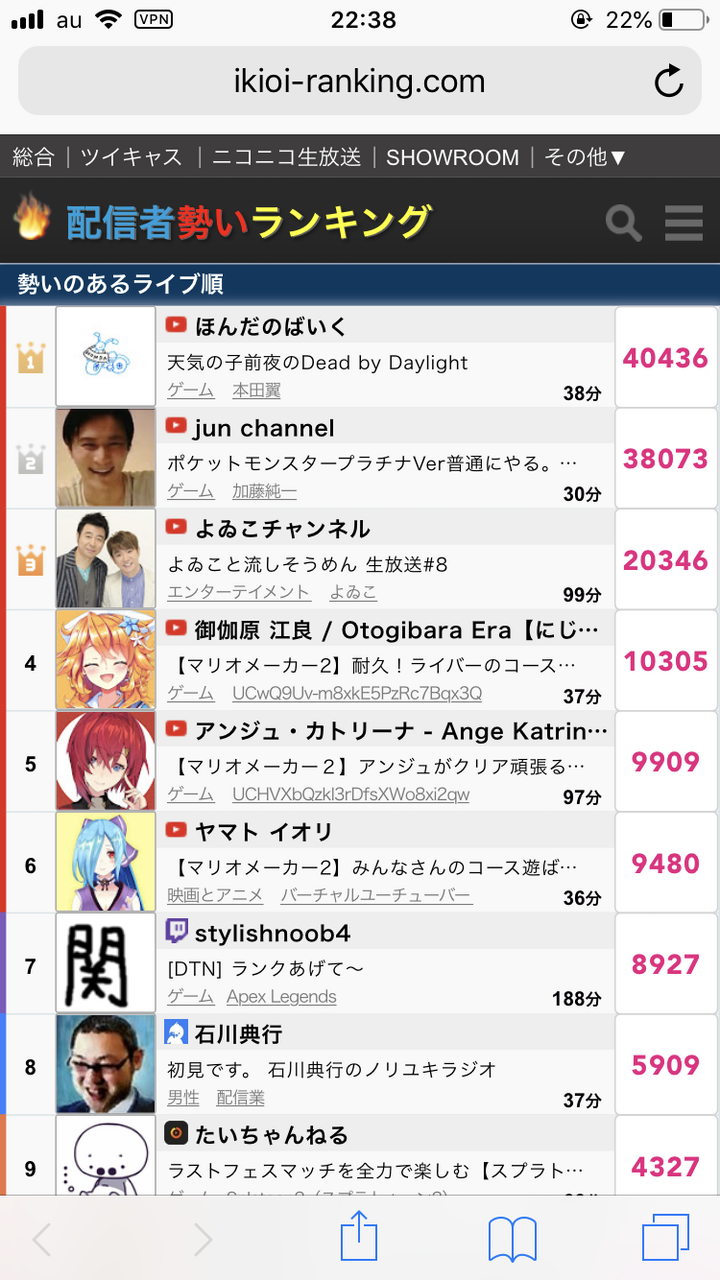Open 石川典行 stream entry
Viewport: 720px width, 1280px height.
[238, 1034]
